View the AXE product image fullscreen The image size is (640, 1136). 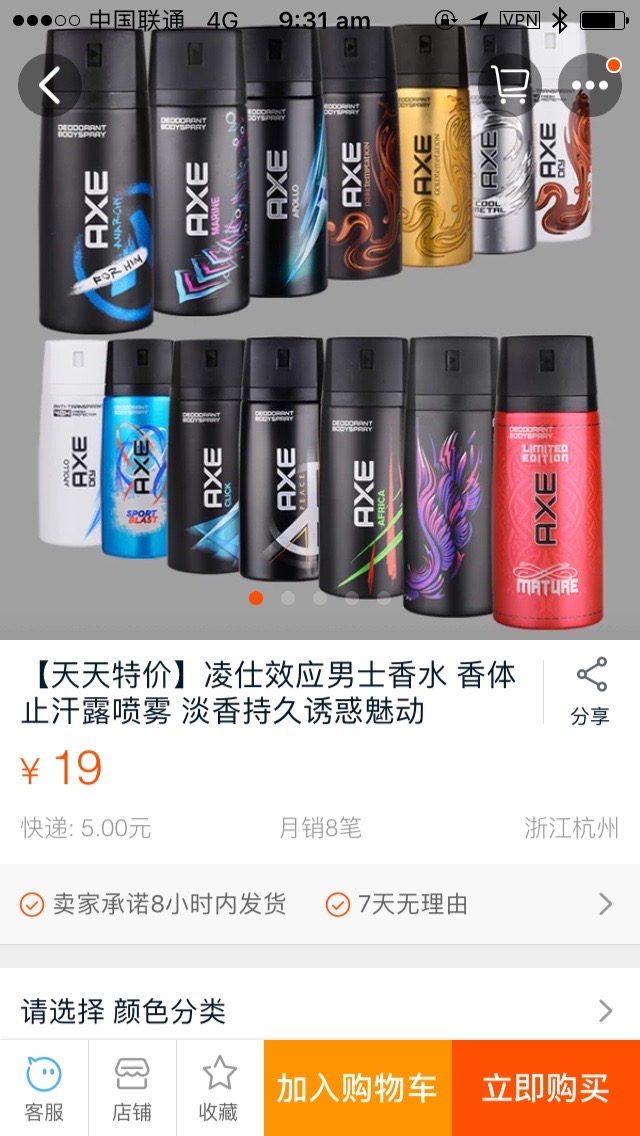[320, 330]
